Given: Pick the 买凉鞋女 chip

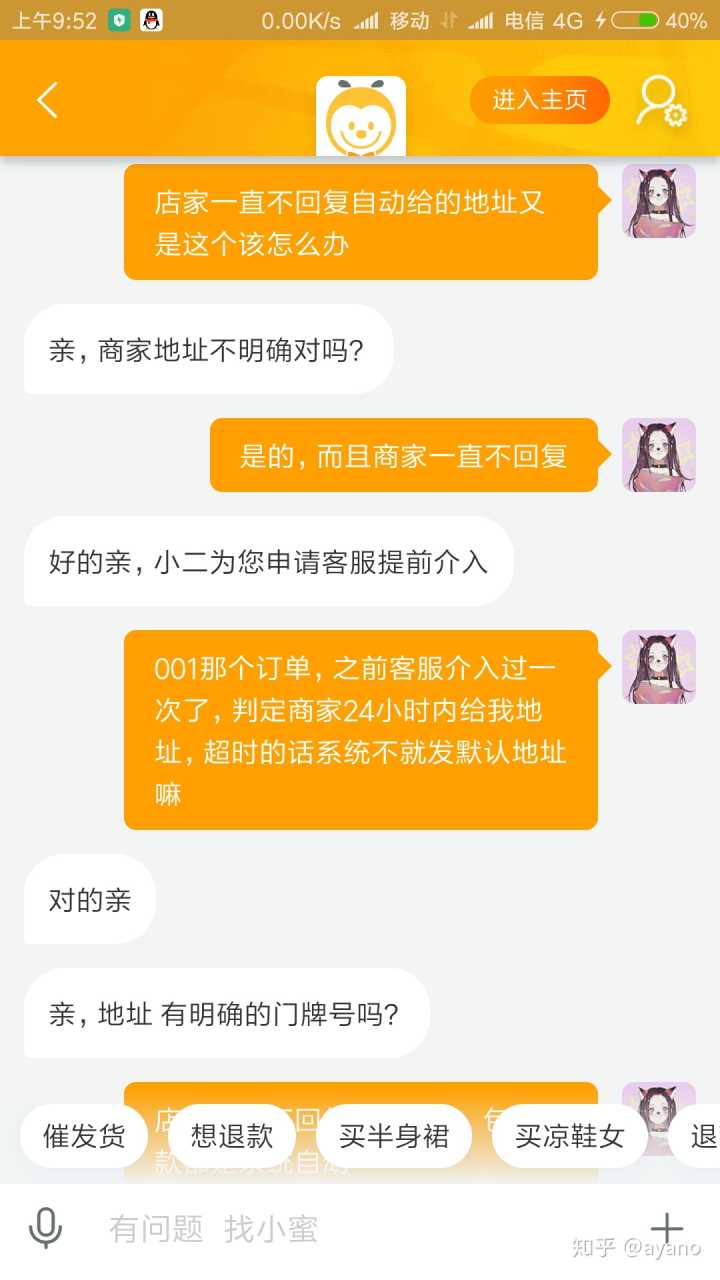Looking at the screenshot, I should [569, 1136].
